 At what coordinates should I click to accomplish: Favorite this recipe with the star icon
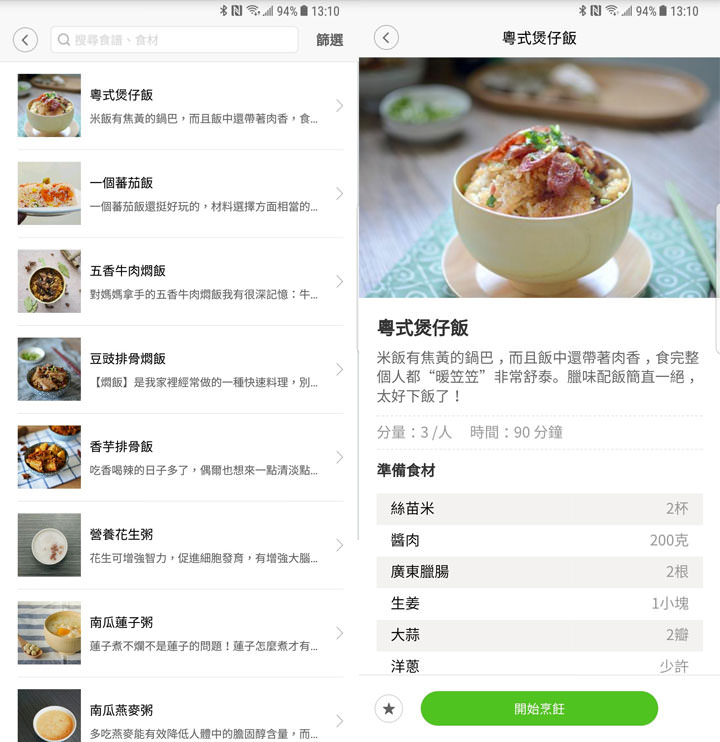pyautogui.click(x=389, y=708)
